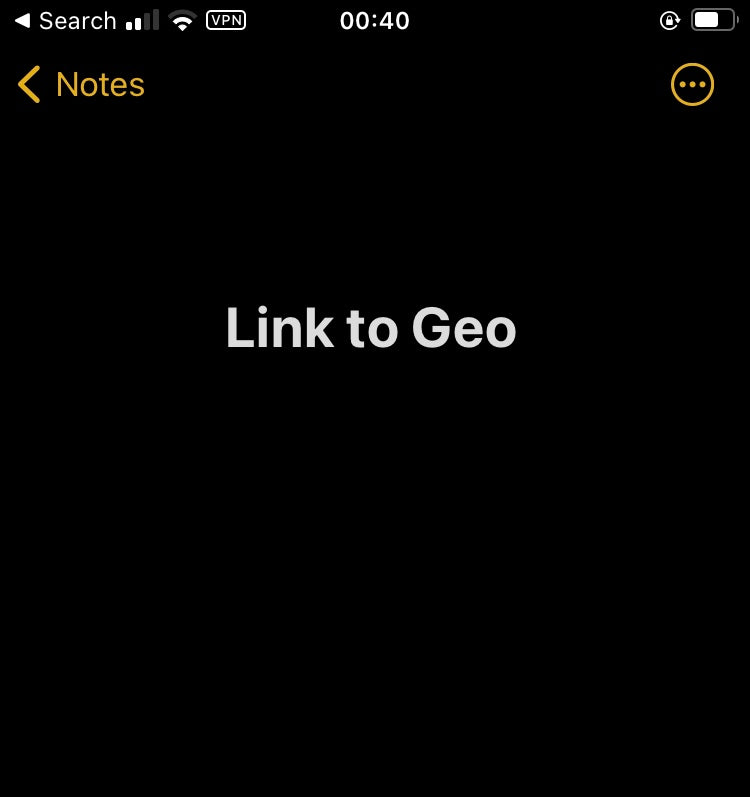
Task: Tap the Search back-to-app arrow
Action: click(20, 19)
